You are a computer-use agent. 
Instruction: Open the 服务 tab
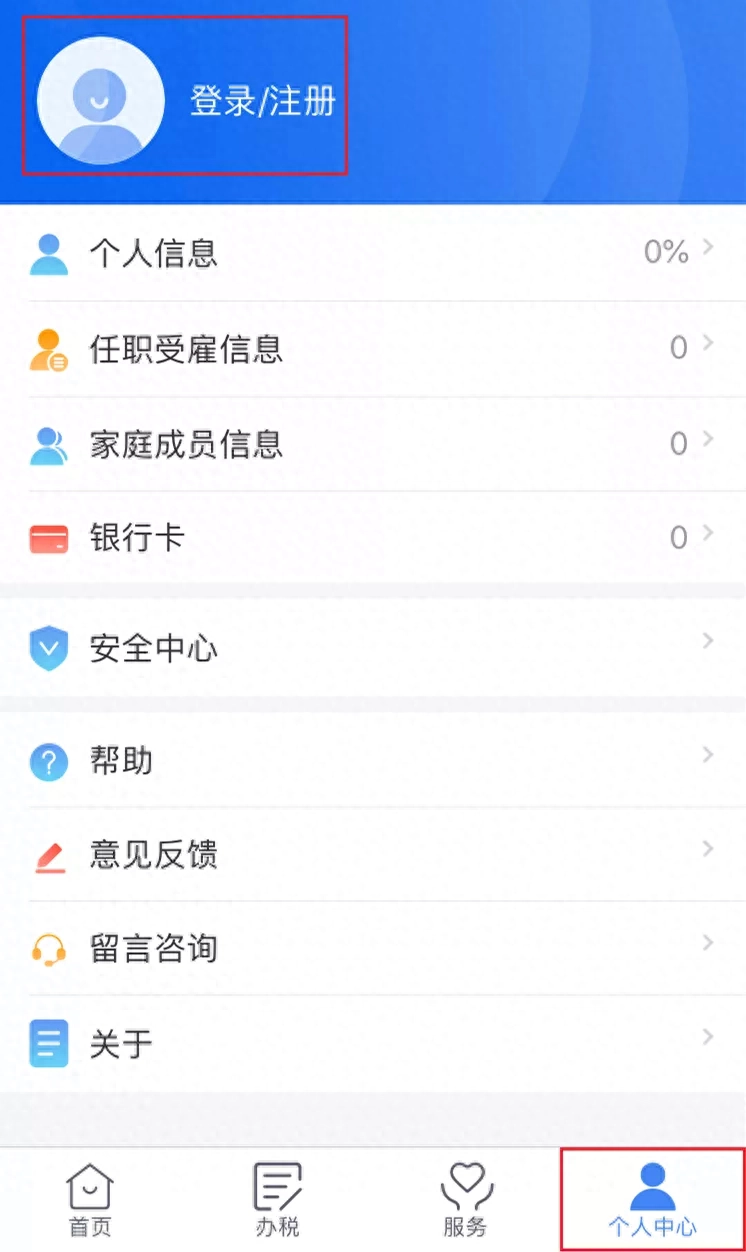pyautogui.click(x=465, y=1199)
